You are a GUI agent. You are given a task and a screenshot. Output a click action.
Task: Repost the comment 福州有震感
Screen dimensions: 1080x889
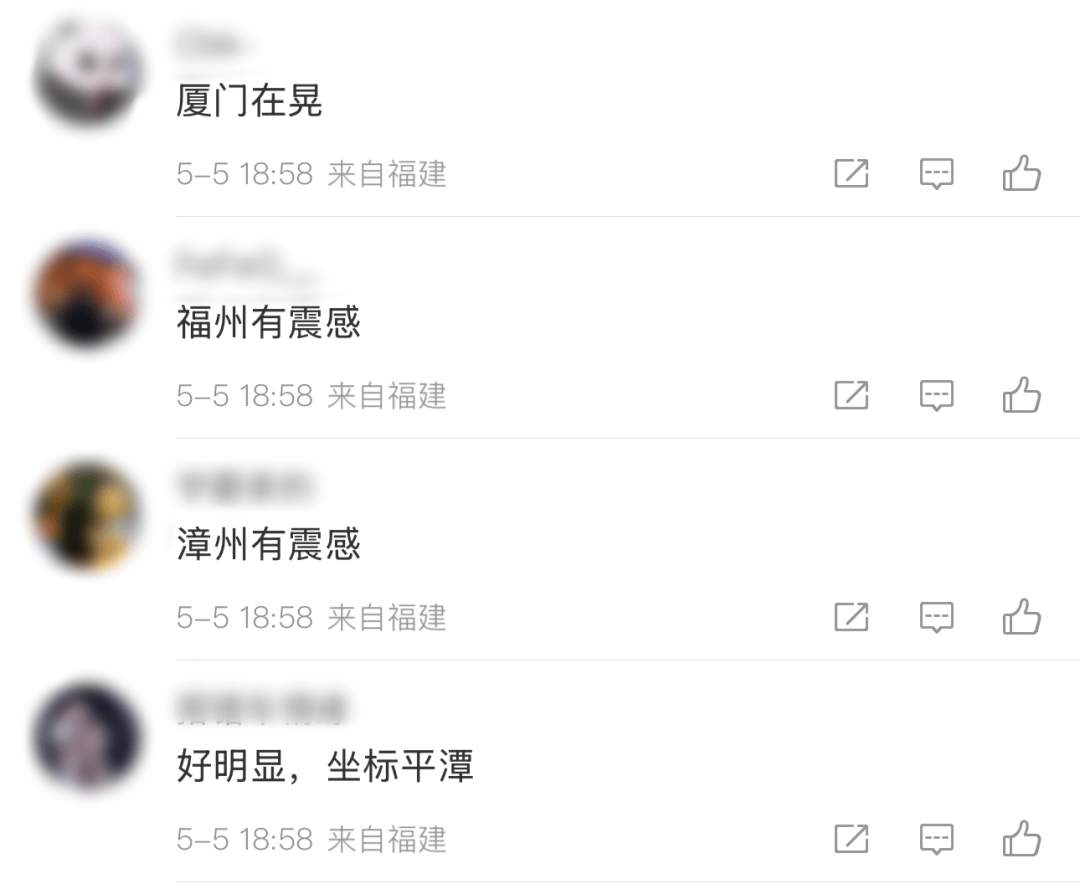tap(851, 396)
